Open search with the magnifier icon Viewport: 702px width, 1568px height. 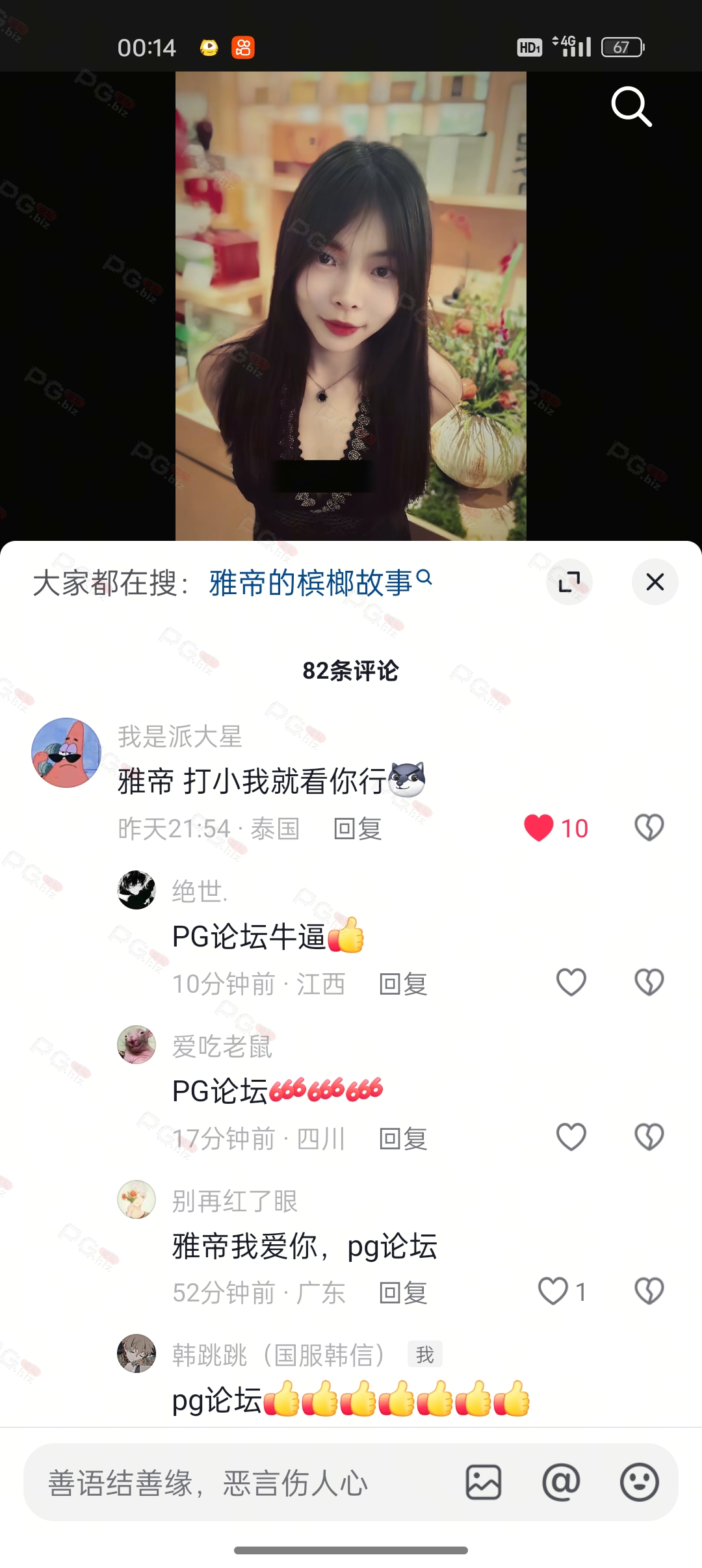630,106
